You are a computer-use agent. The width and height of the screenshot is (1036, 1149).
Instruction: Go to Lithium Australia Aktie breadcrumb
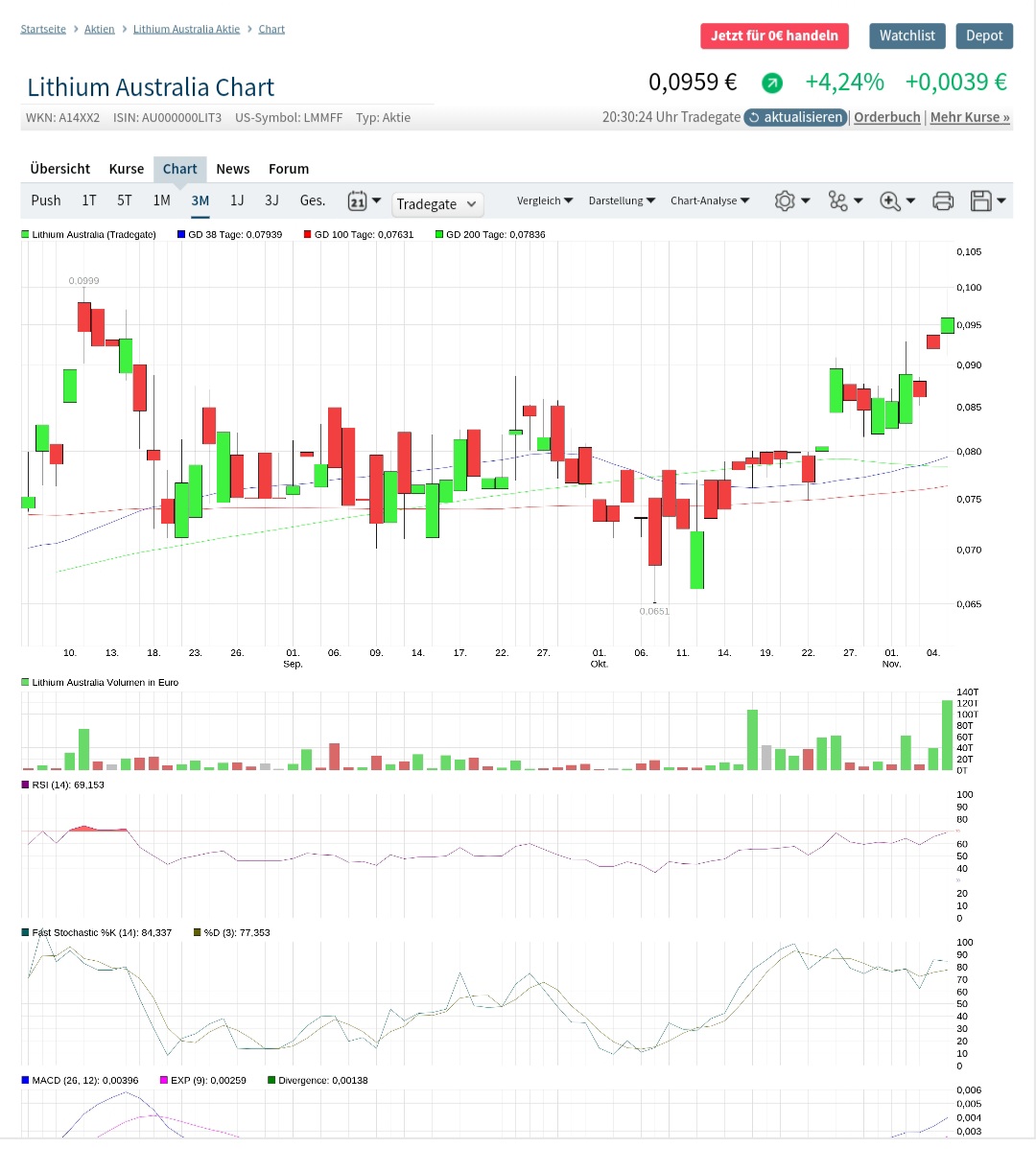coord(186,29)
